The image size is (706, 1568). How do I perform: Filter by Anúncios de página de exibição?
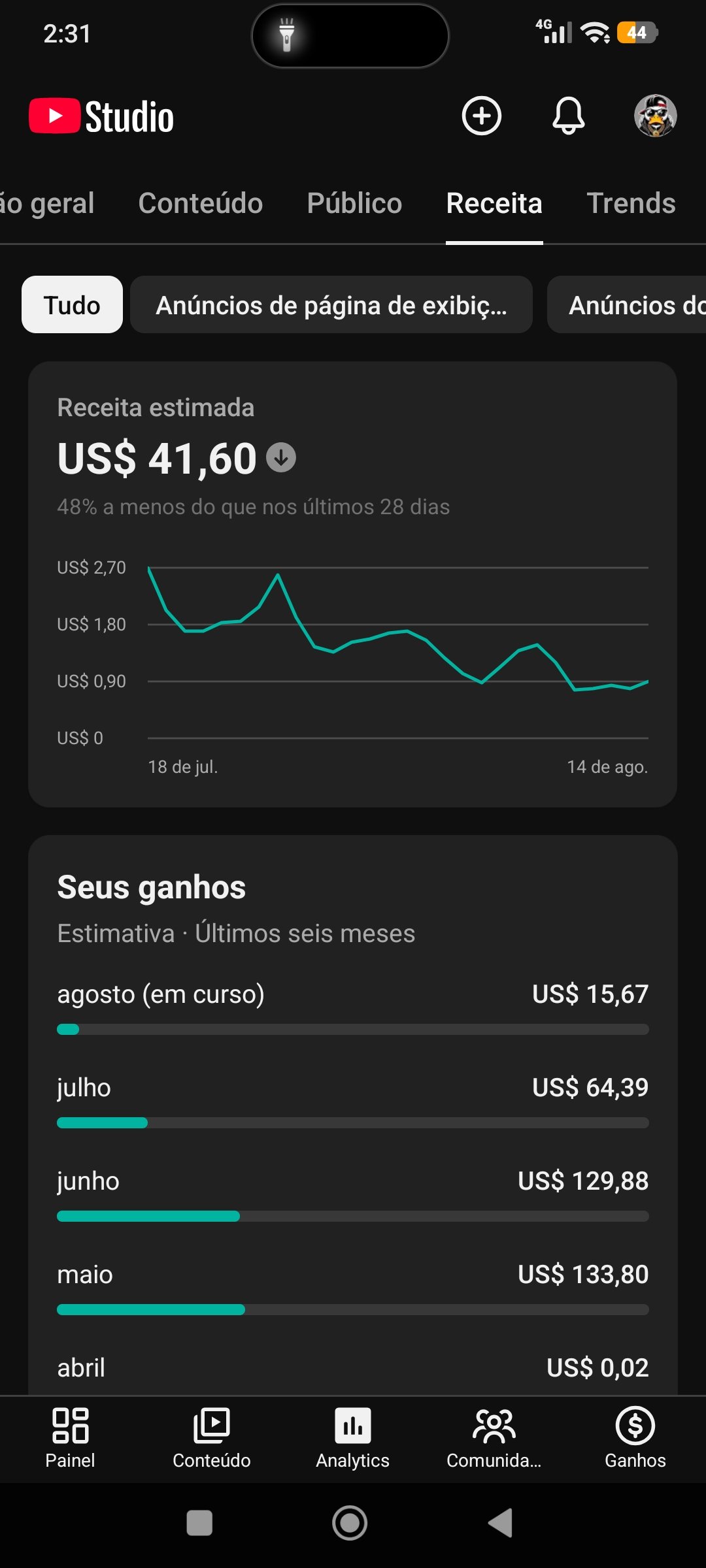coord(331,304)
